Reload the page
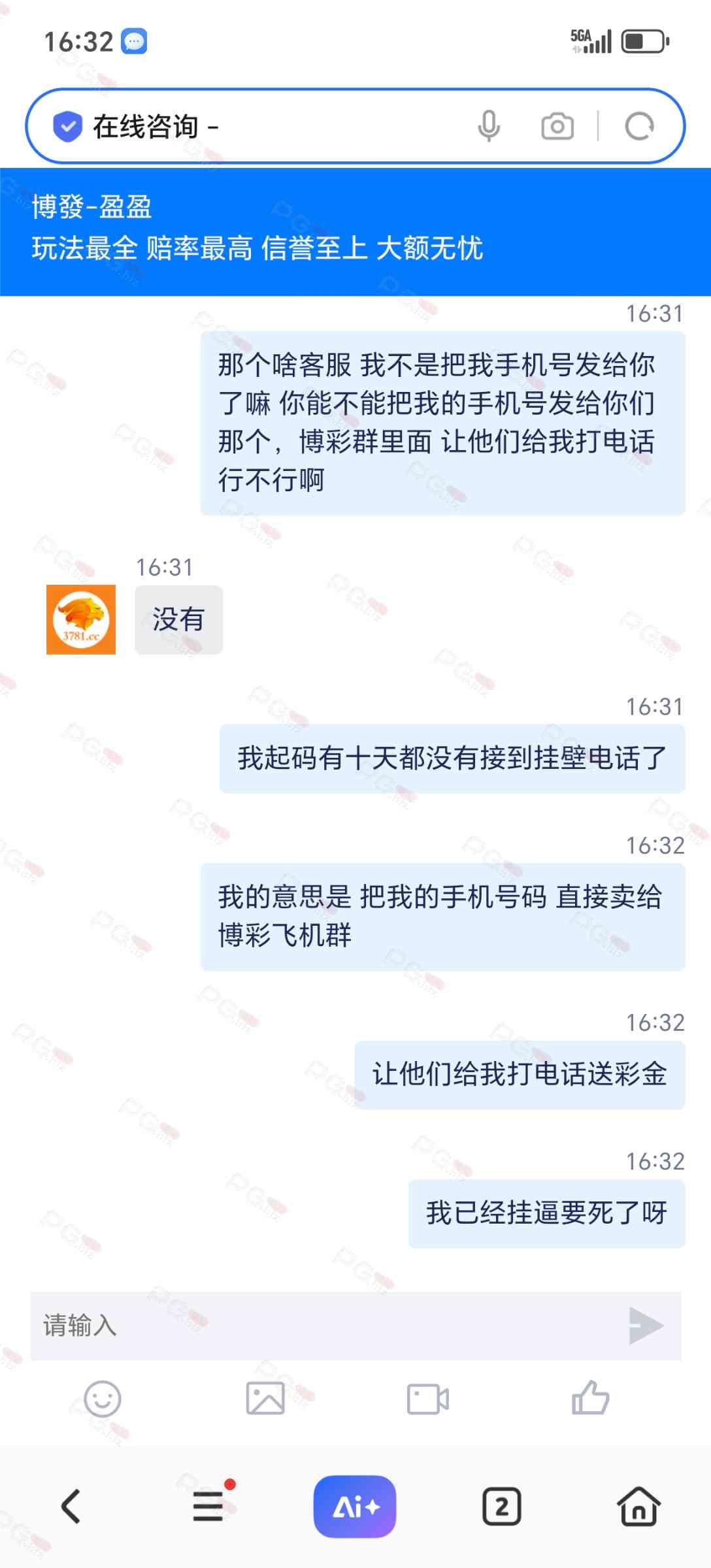711x1568 pixels. [638, 126]
